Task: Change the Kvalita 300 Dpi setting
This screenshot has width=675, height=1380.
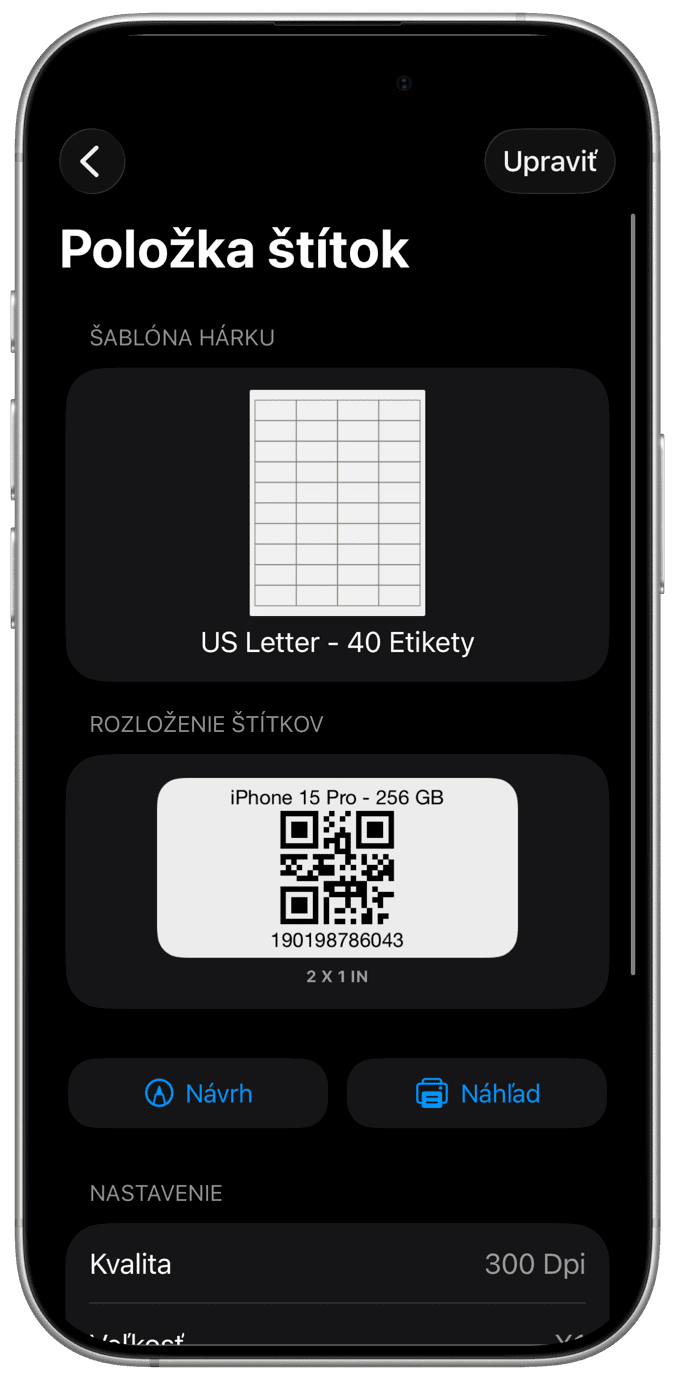Action: tap(337, 1264)
